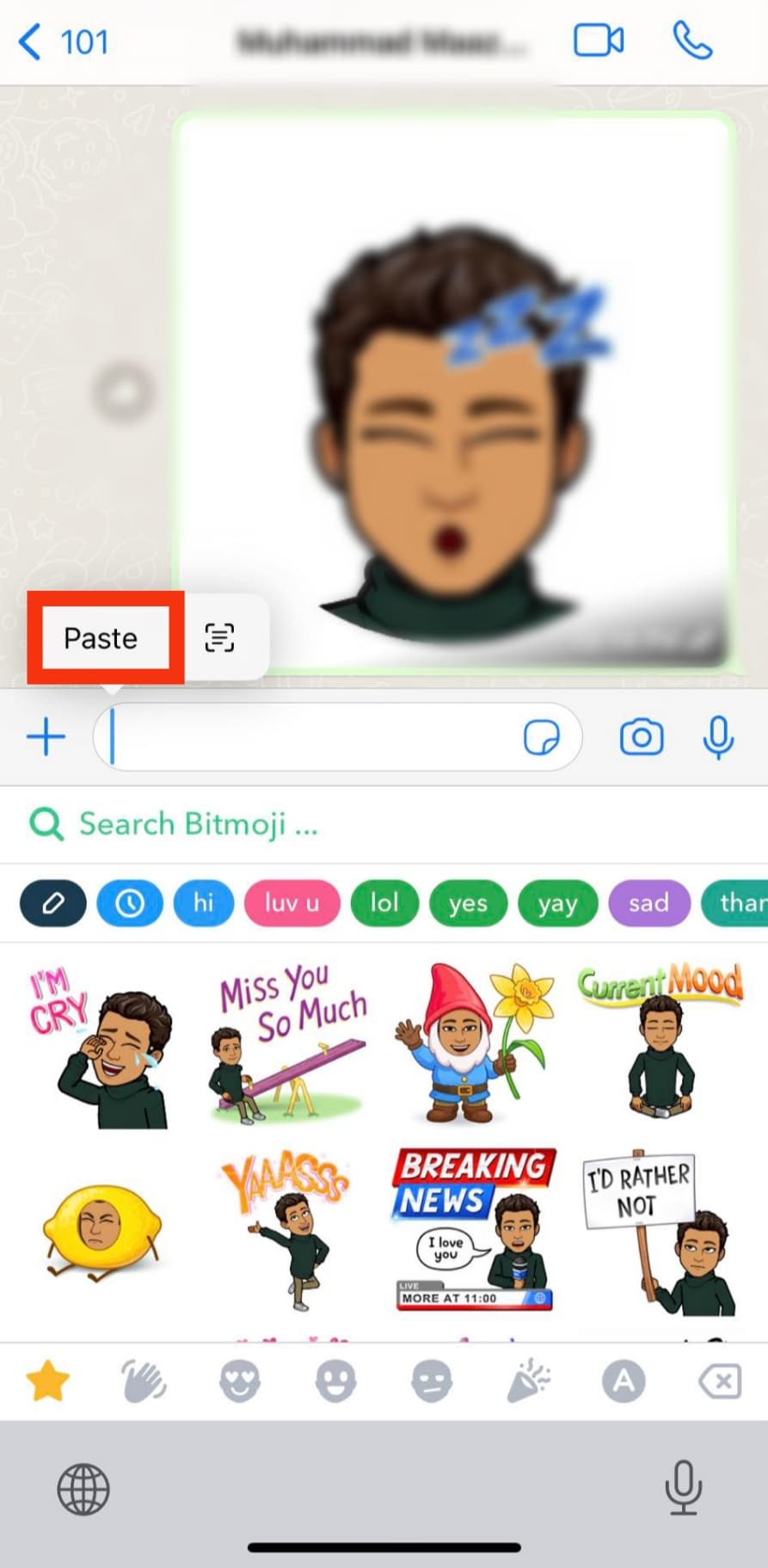The height and width of the screenshot is (1568, 768).
Task: Start a voice call
Action: (x=691, y=40)
